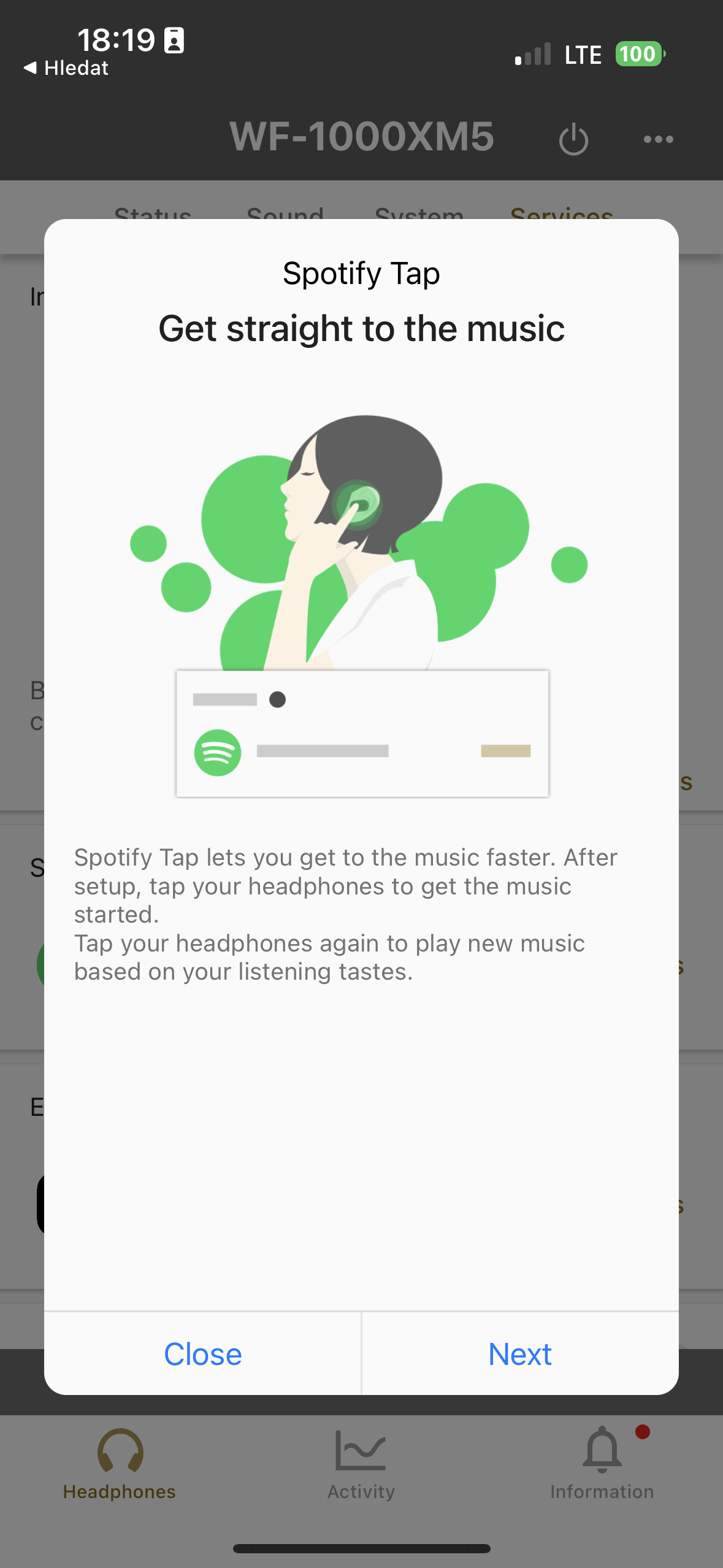This screenshot has height=1568, width=723.
Task: Close the Spotify Tap dialog
Action: click(203, 1354)
